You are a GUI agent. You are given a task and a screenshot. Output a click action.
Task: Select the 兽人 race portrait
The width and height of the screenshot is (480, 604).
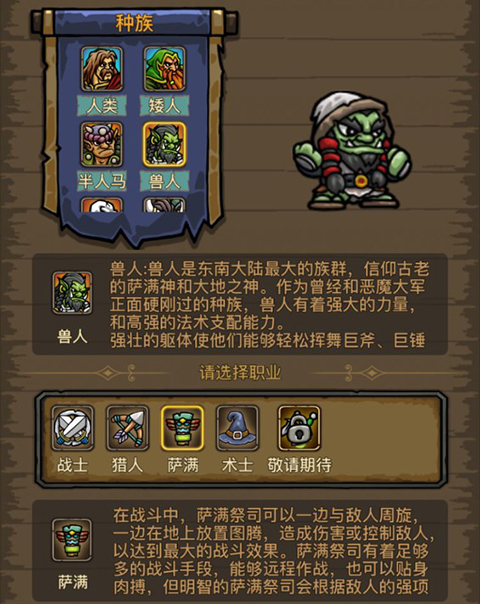[164, 144]
